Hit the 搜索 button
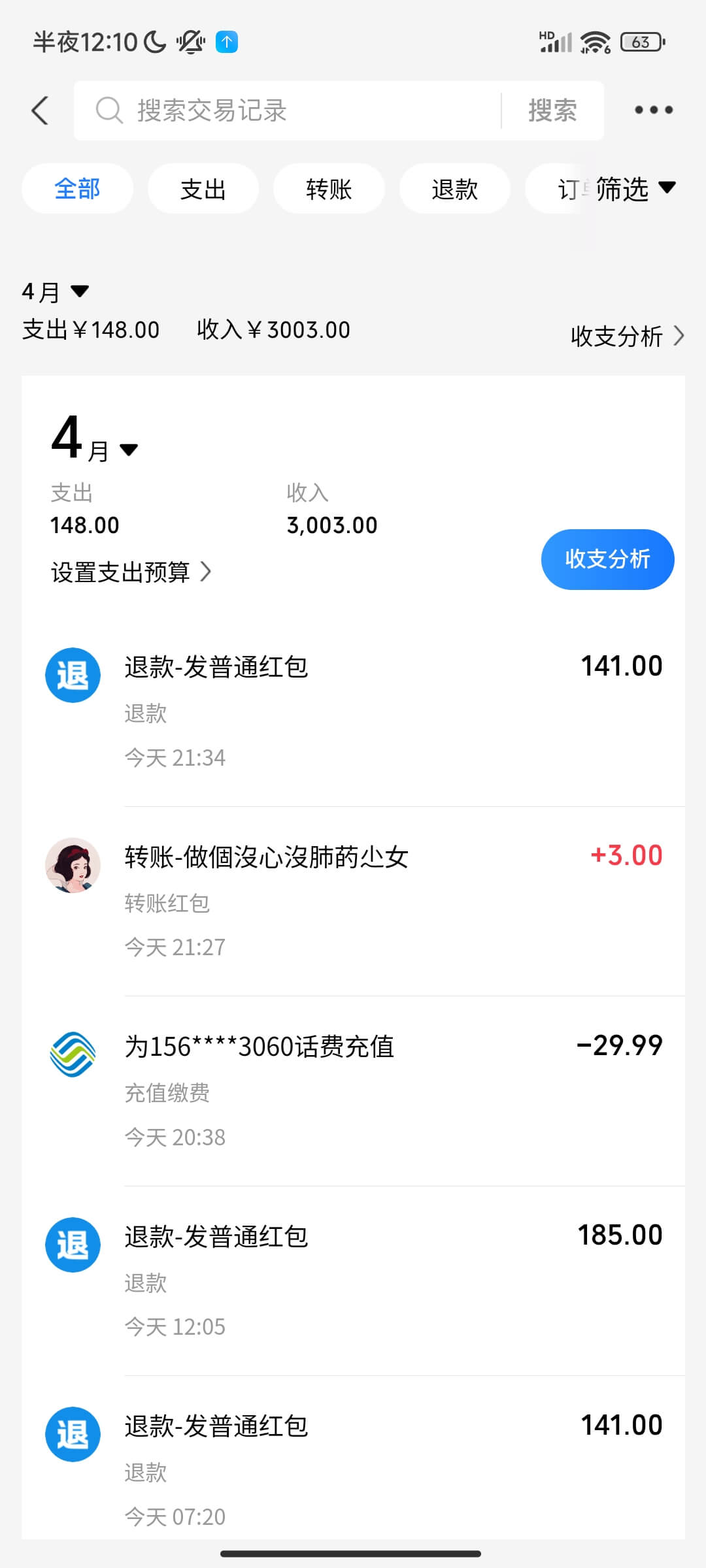 coord(552,110)
